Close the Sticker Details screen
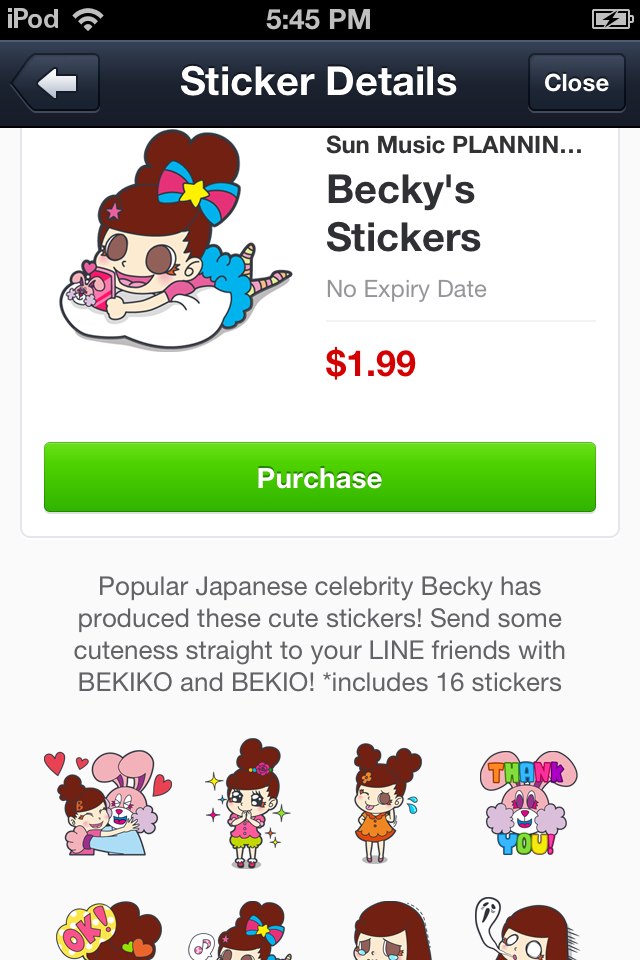 click(x=576, y=83)
